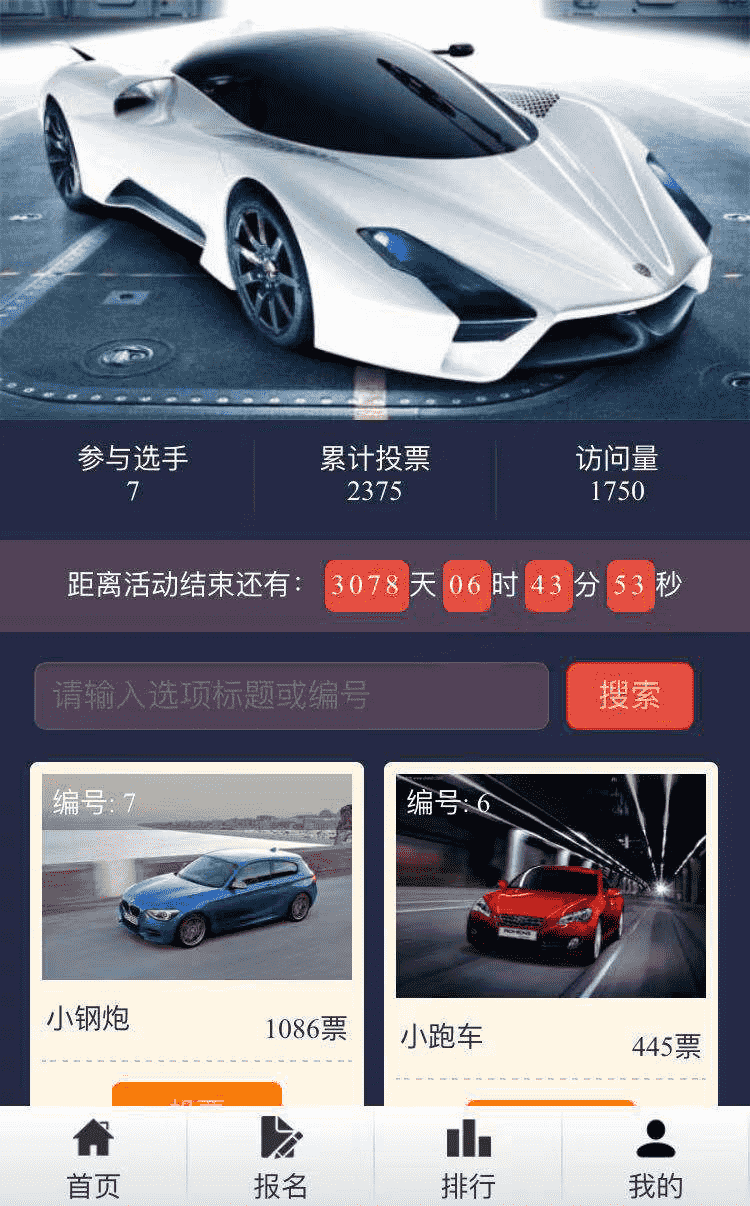Switch to the 报名 sign-up tab
Viewport: 750px width, 1206px height.
pos(281,1158)
